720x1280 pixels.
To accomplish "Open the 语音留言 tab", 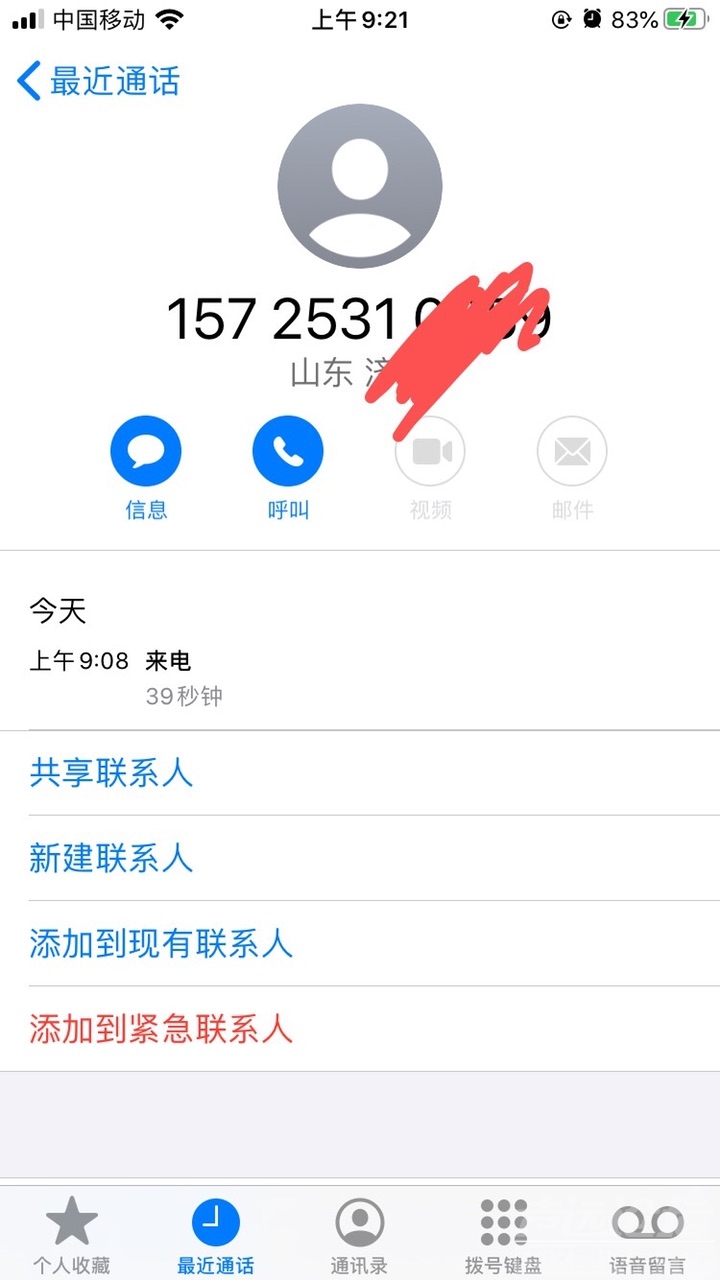I will 647,1235.
